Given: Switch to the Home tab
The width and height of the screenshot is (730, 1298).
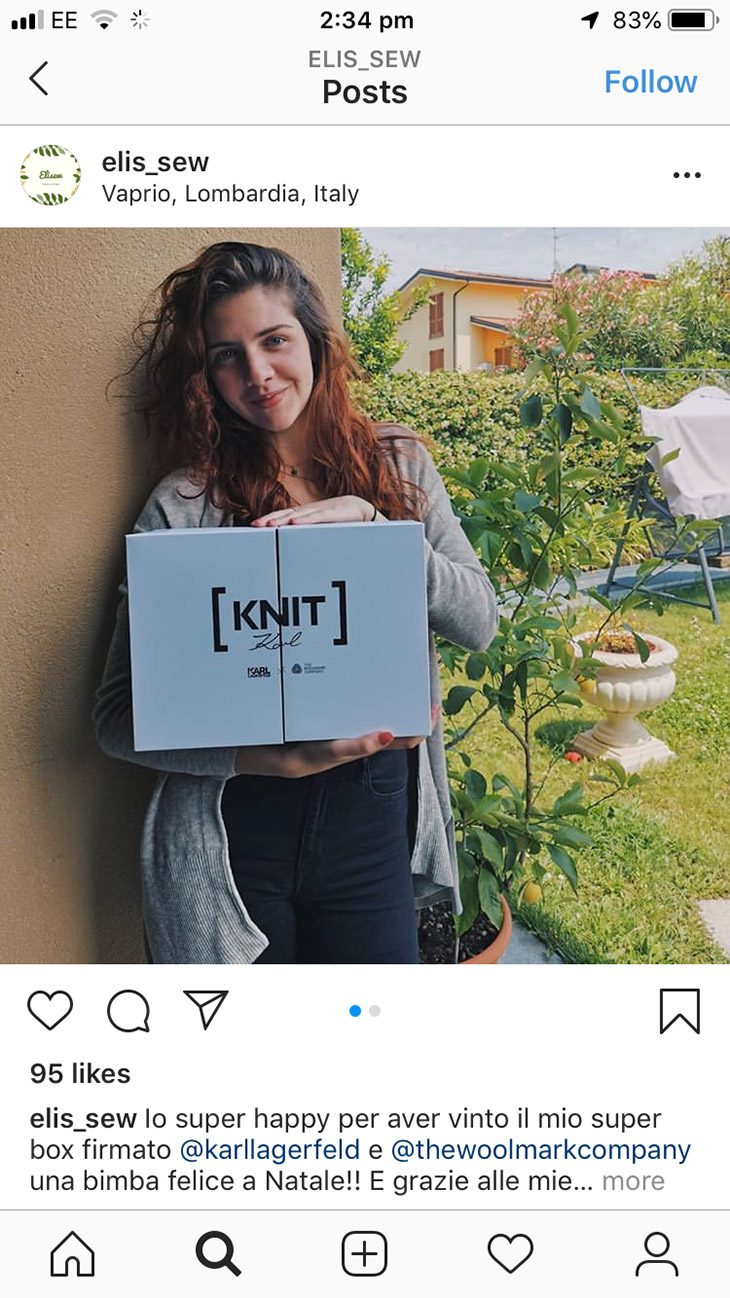Looking at the screenshot, I should click(73, 1253).
